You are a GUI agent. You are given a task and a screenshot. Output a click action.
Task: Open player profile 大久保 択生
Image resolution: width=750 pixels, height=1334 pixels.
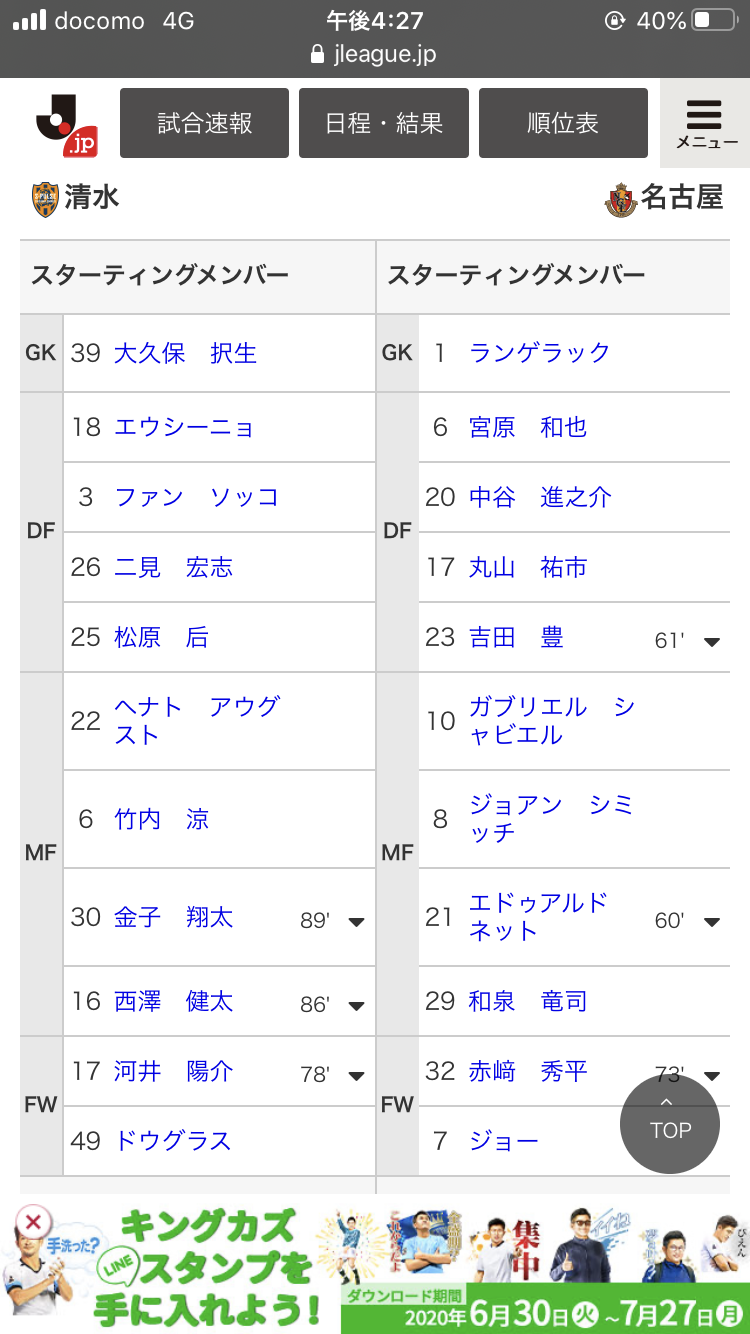point(185,353)
